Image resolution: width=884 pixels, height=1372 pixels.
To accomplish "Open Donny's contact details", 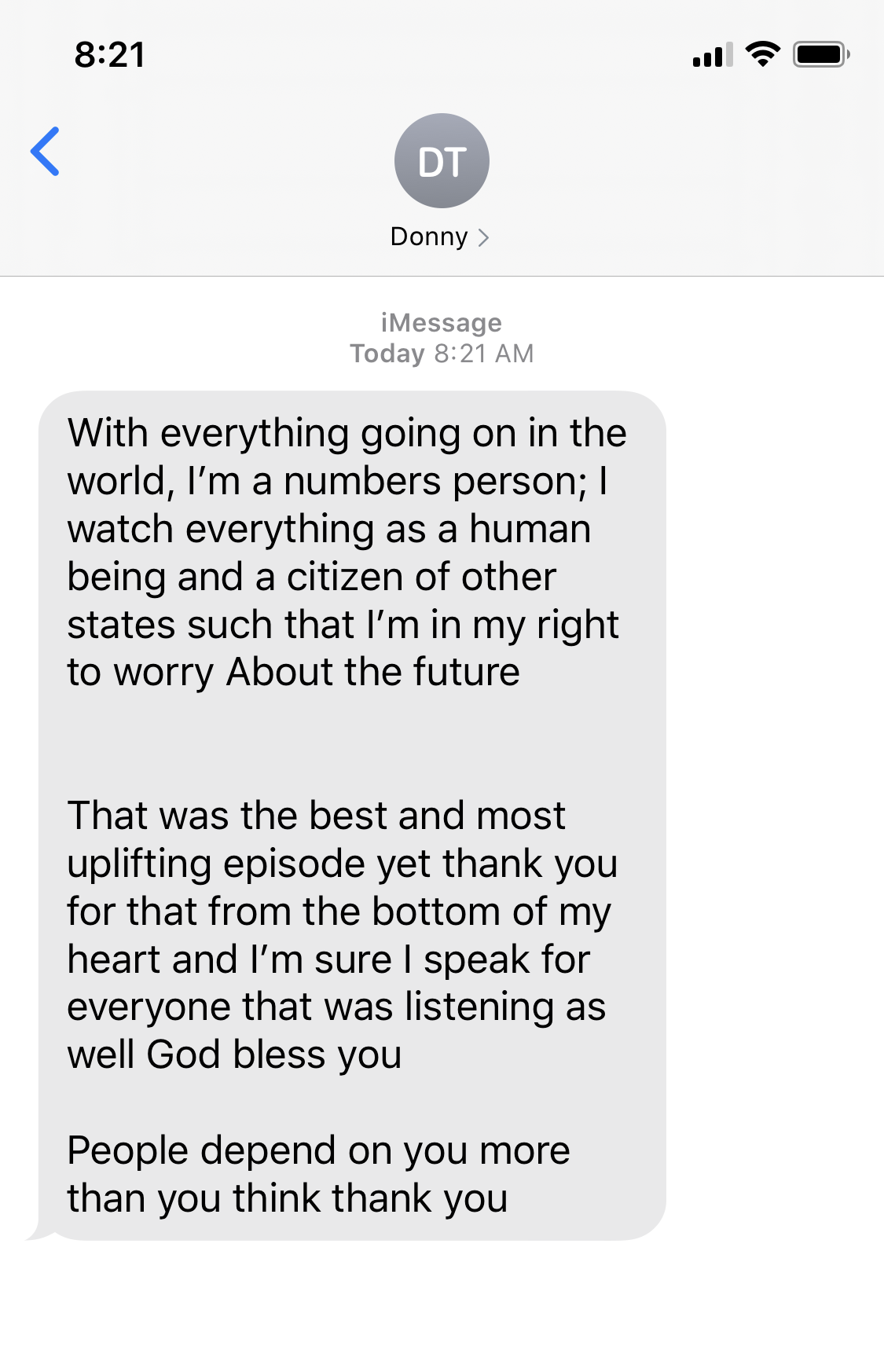I will pyautogui.click(x=440, y=237).
